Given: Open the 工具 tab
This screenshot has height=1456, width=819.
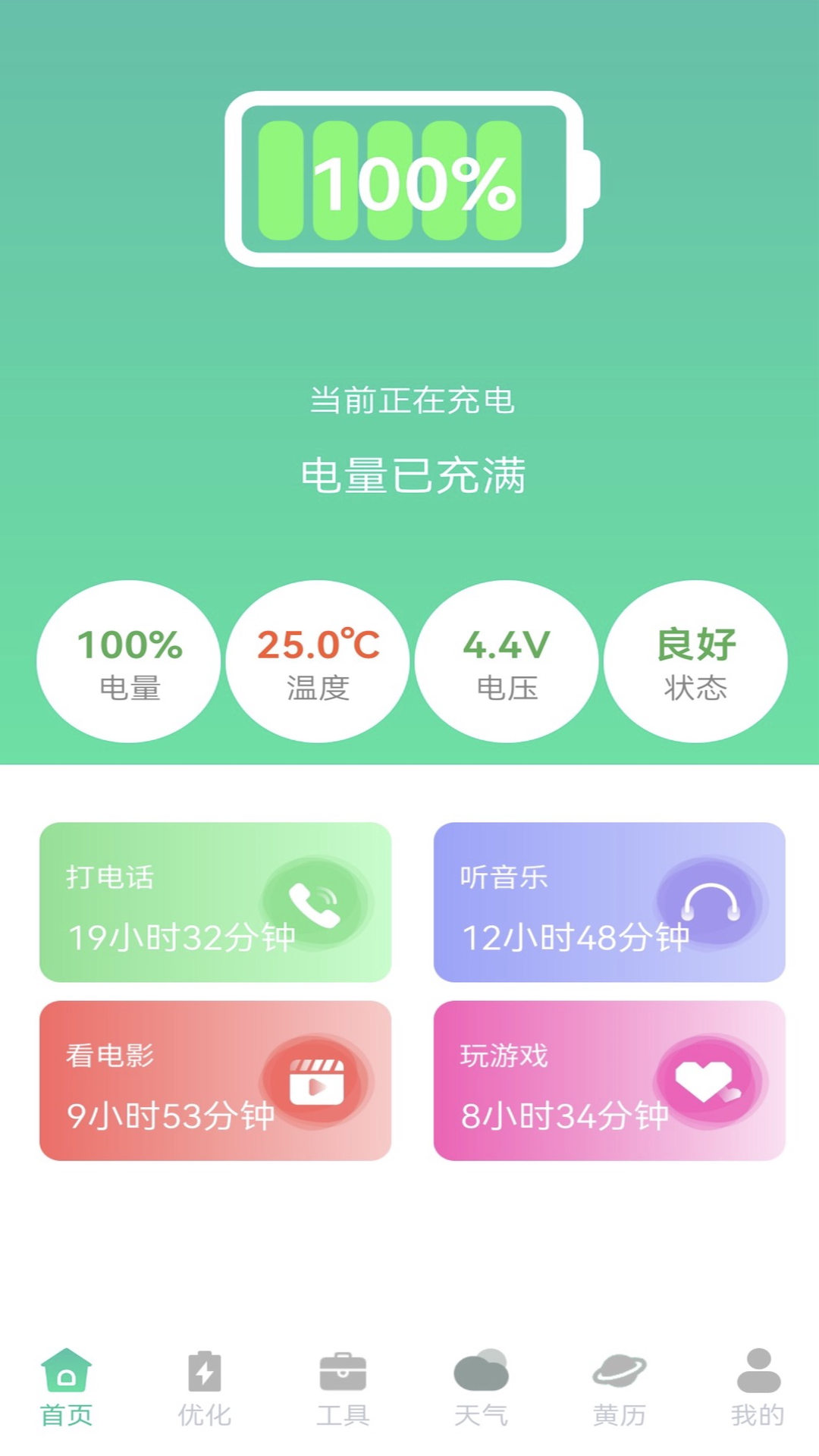Looking at the screenshot, I should [x=343, y=1388].
